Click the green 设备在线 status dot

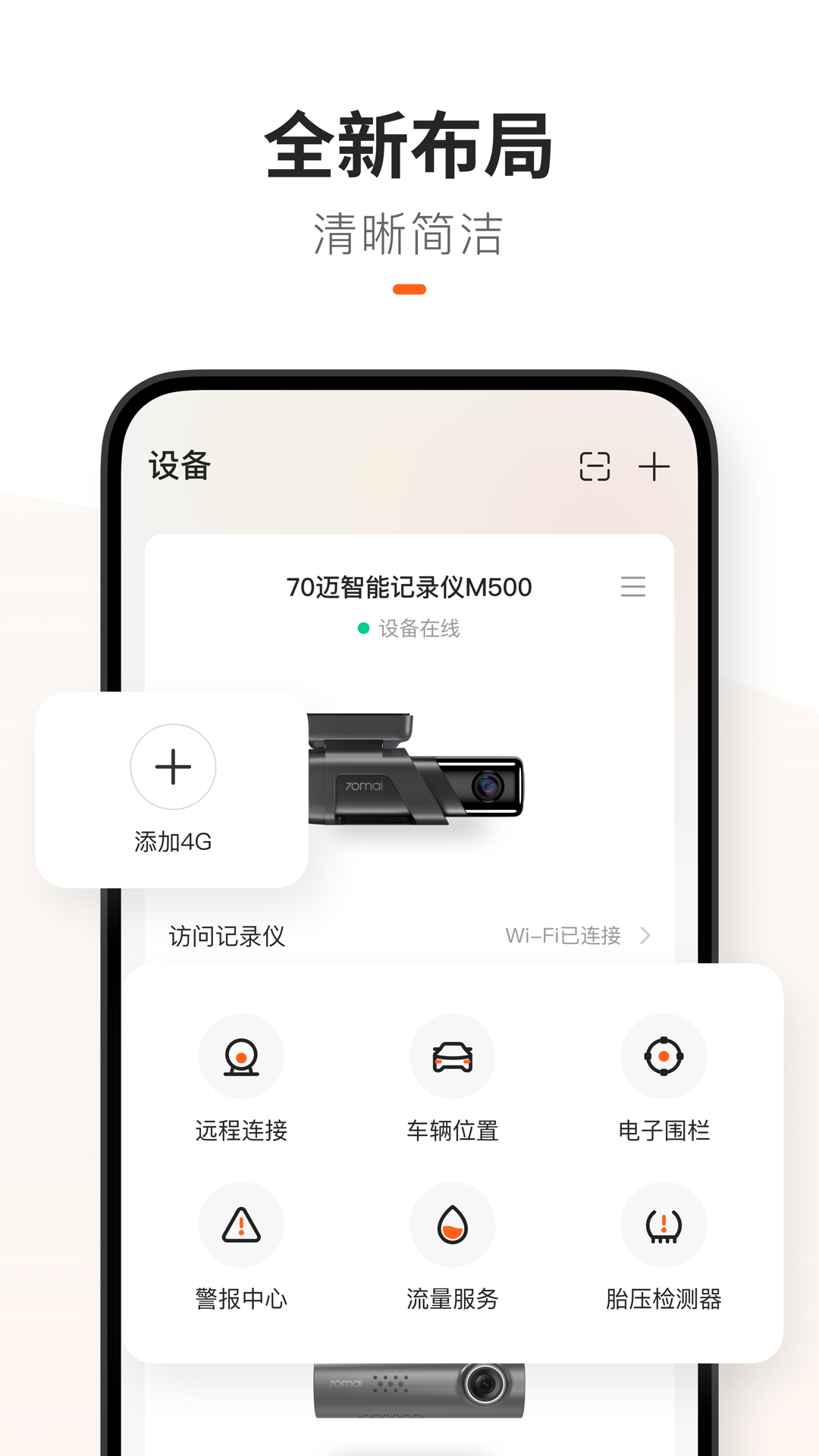[x=362, y=629]
